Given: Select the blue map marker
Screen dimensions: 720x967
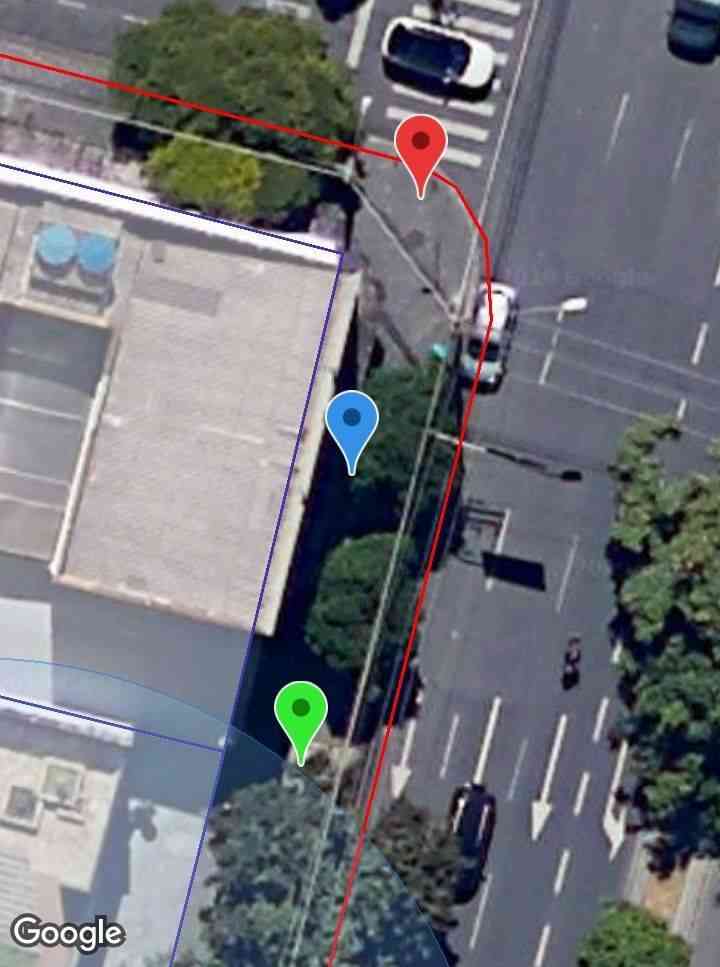Looking at the screenshot, I should 352,424.
